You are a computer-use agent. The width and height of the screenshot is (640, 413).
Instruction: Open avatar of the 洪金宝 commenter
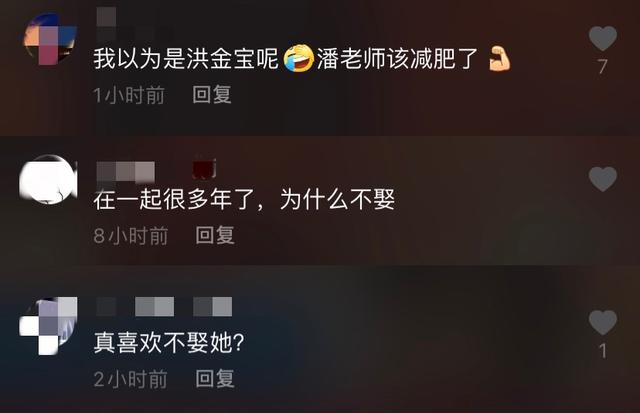point(49,38)
